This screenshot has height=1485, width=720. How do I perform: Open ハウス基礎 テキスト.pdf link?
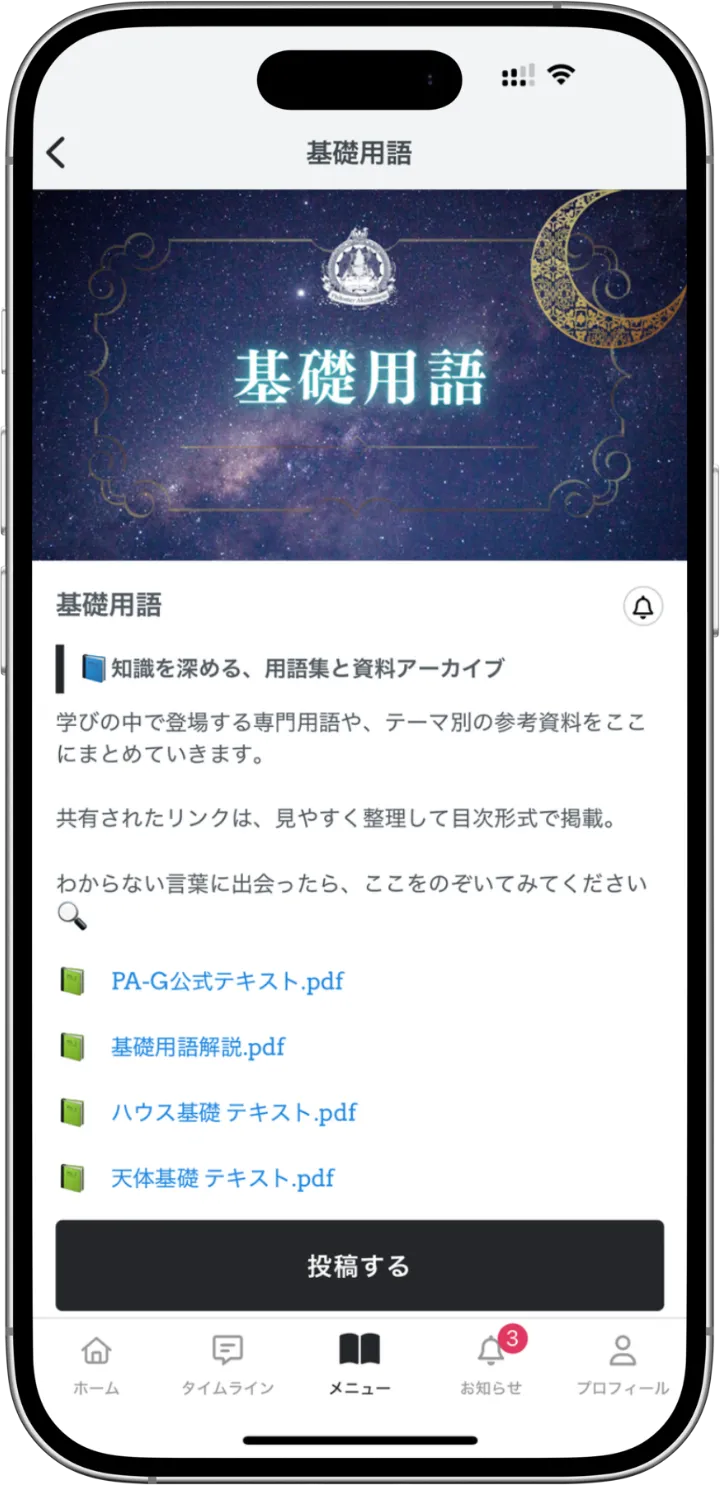[x=233, y=1112]
